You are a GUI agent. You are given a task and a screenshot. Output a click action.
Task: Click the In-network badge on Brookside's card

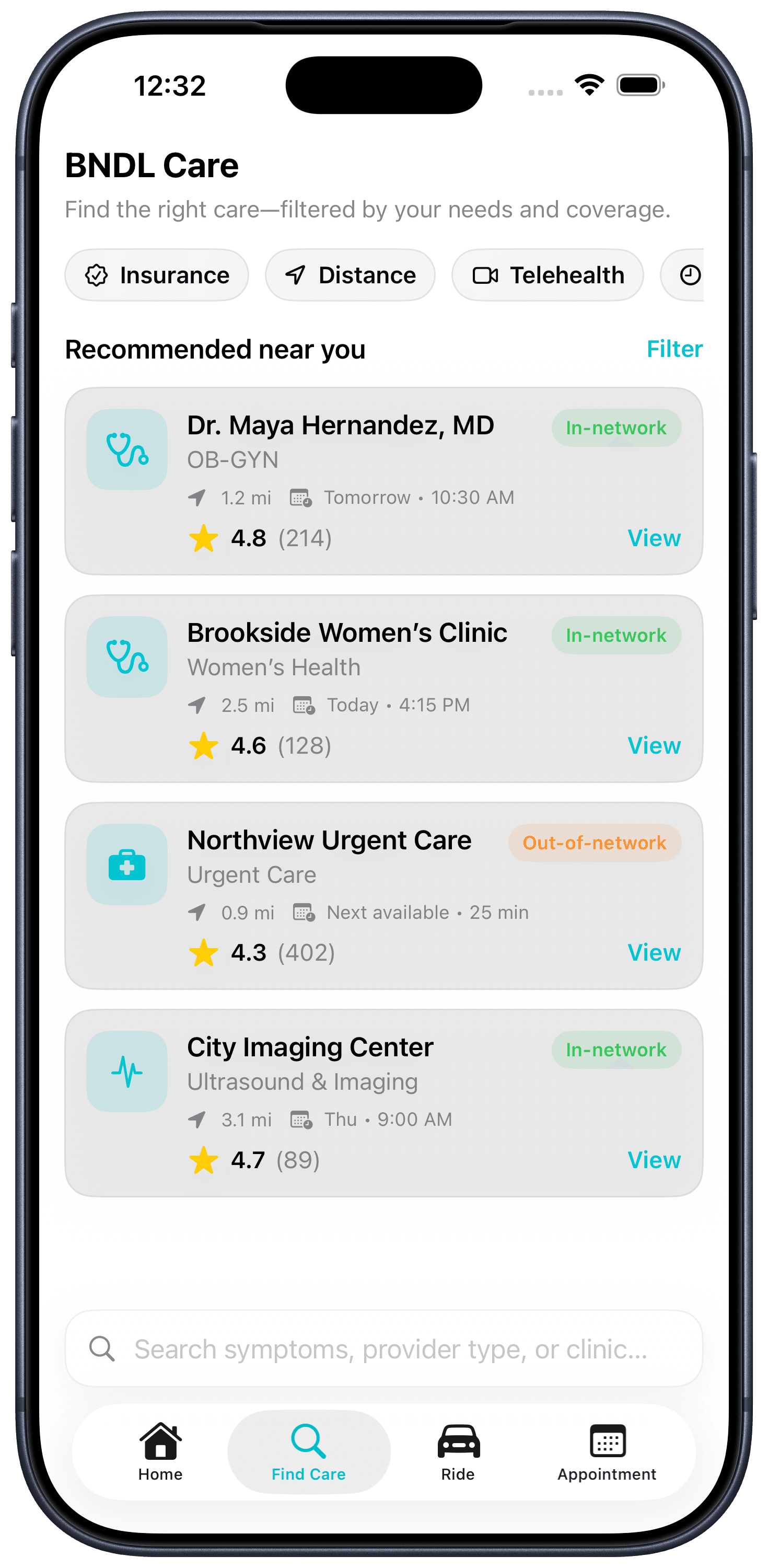pyautogui.click(x=616, y=636)
